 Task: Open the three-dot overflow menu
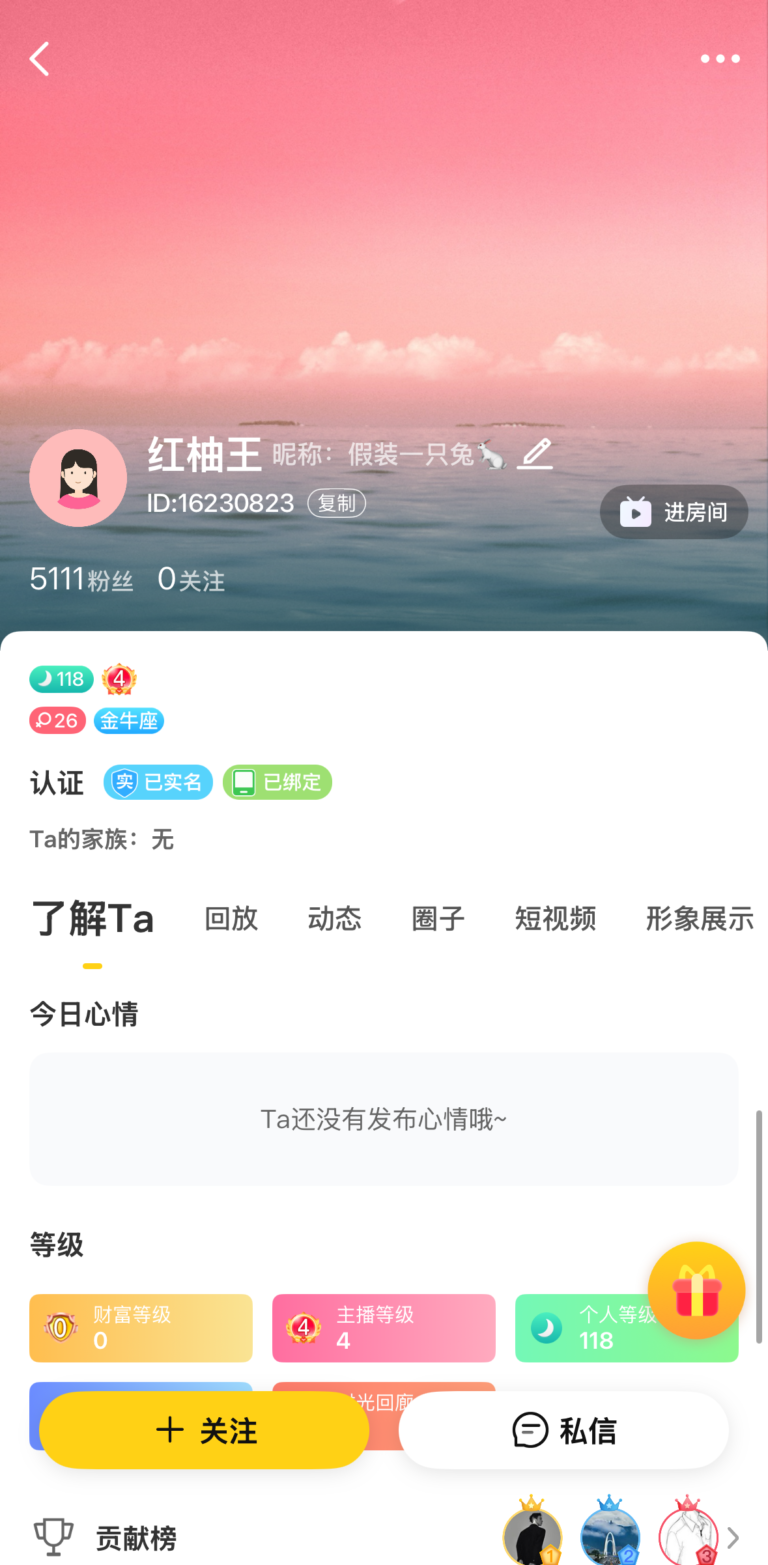[x=719, y=59]
